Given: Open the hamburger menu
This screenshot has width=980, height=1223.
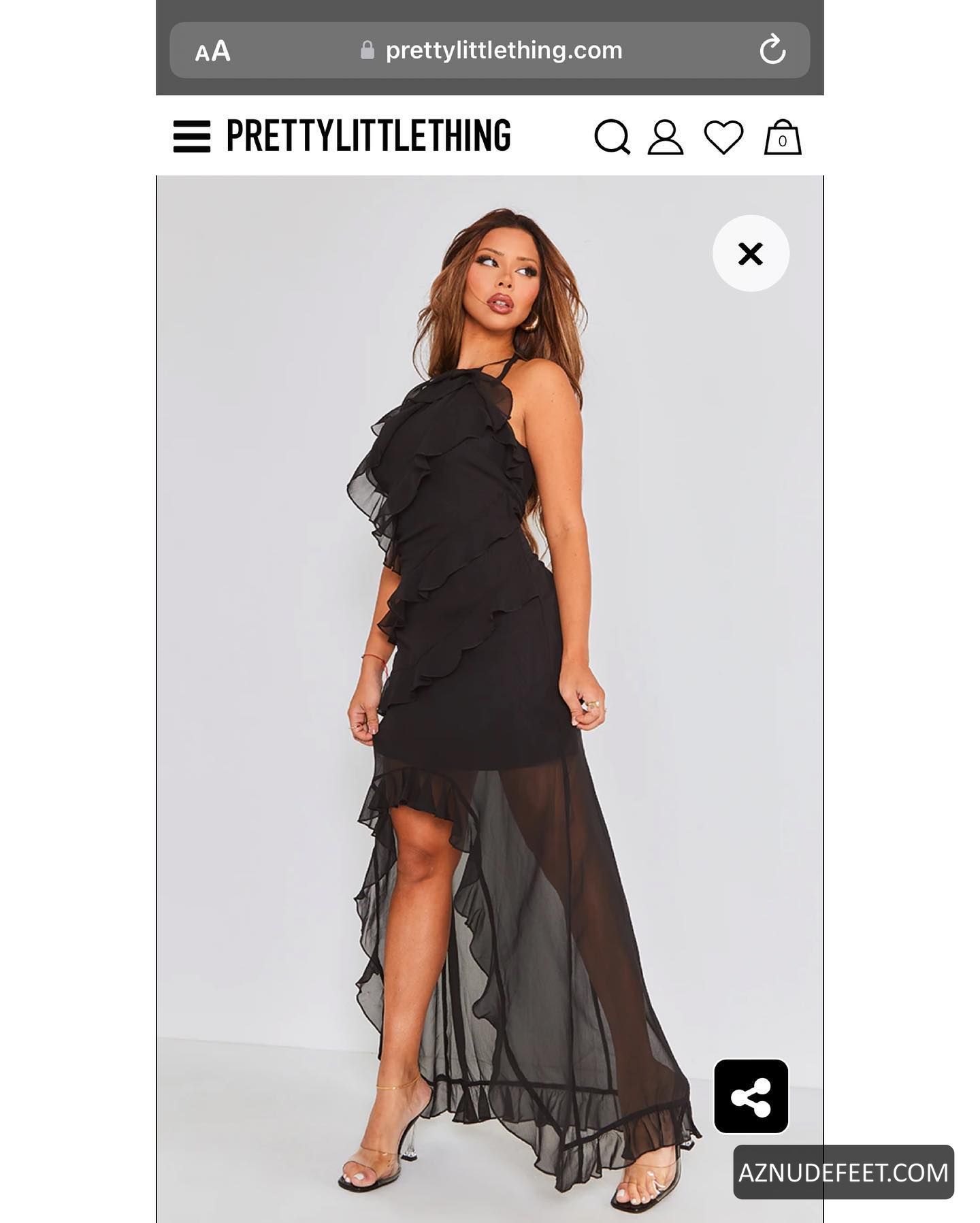Looking at the screenshot, I should click(191, 136).
